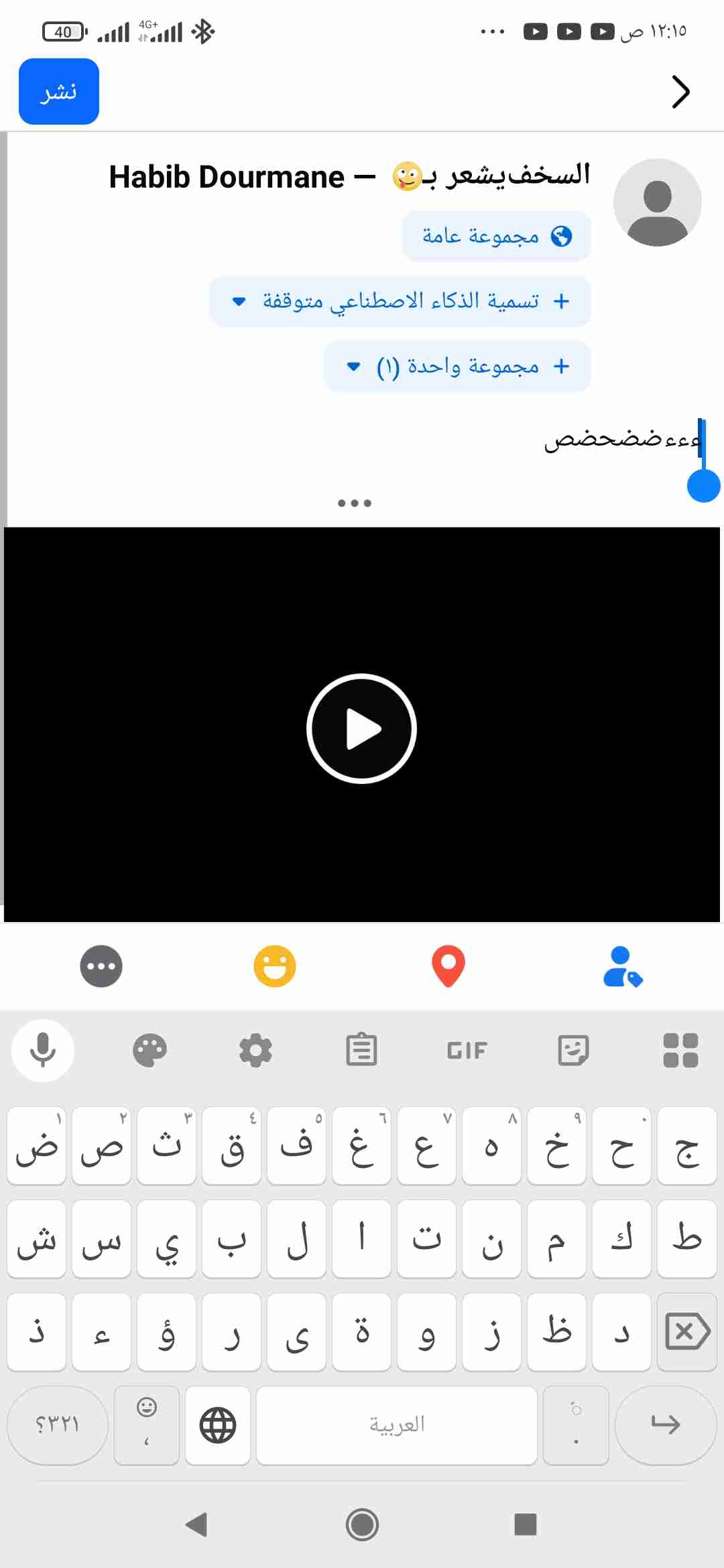Delete a character with backspace key
The image size is (724, 1568).
click(687, 1332)
